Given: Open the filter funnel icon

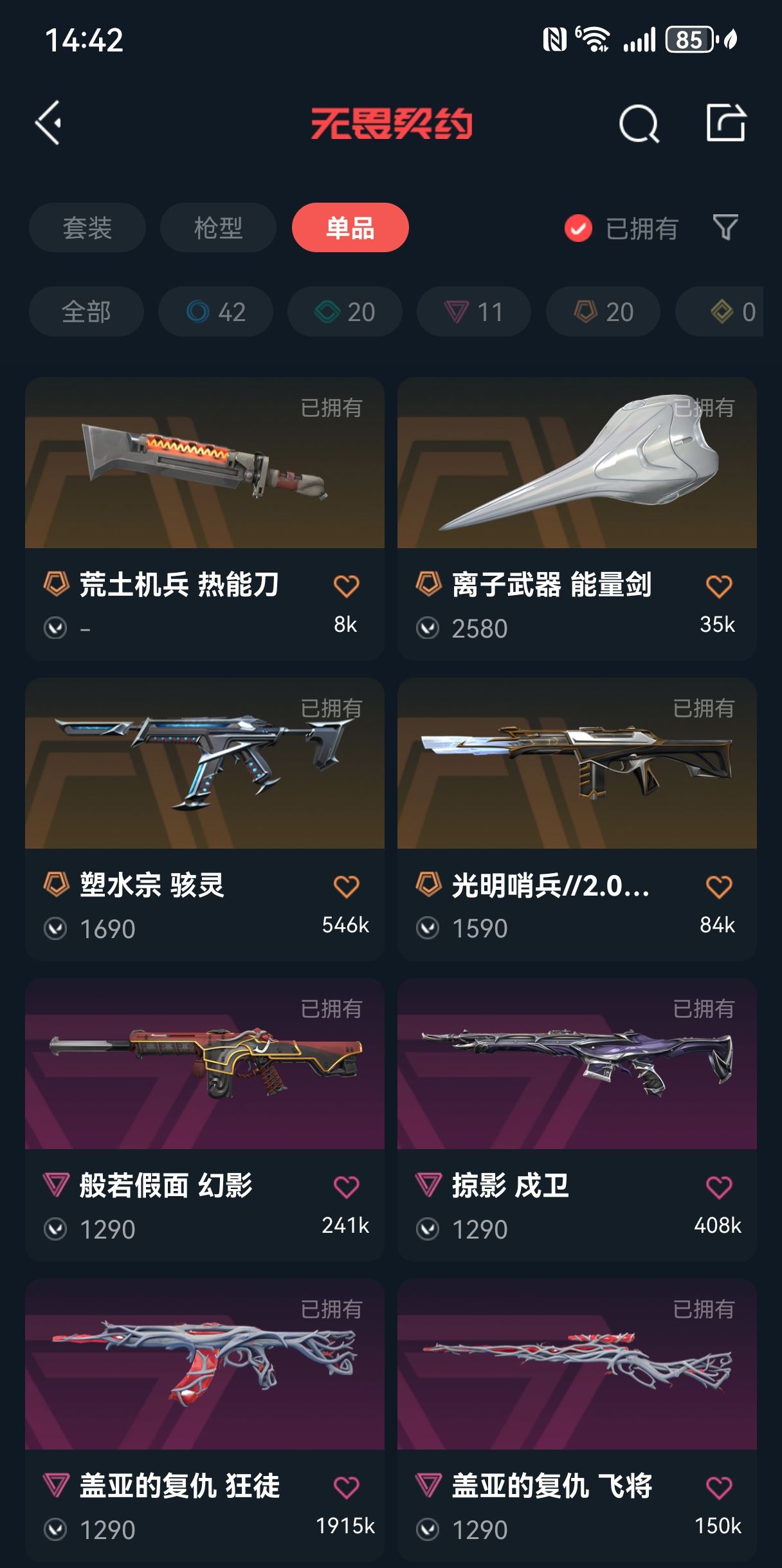Looking at the screenshot, I should (x=725, y=228).
